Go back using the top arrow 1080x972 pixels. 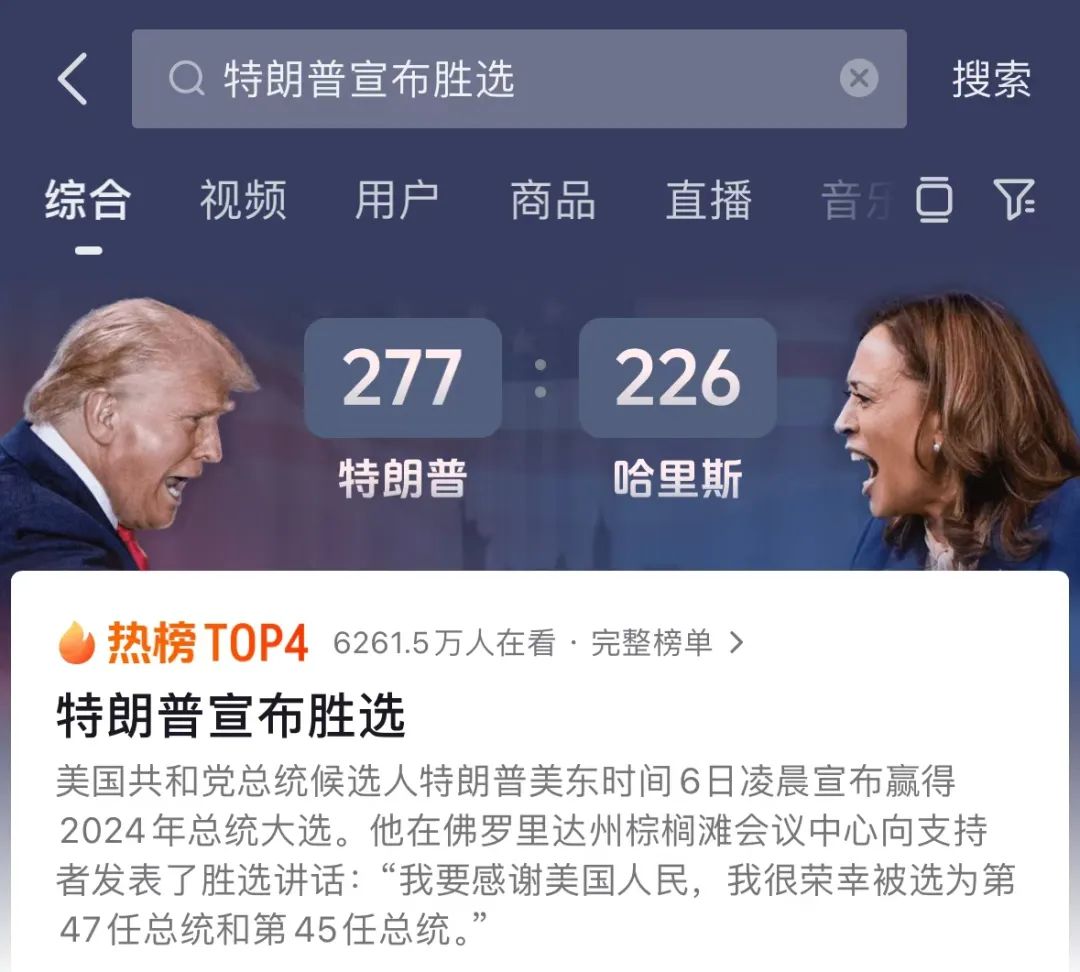(x=73, y=79)
